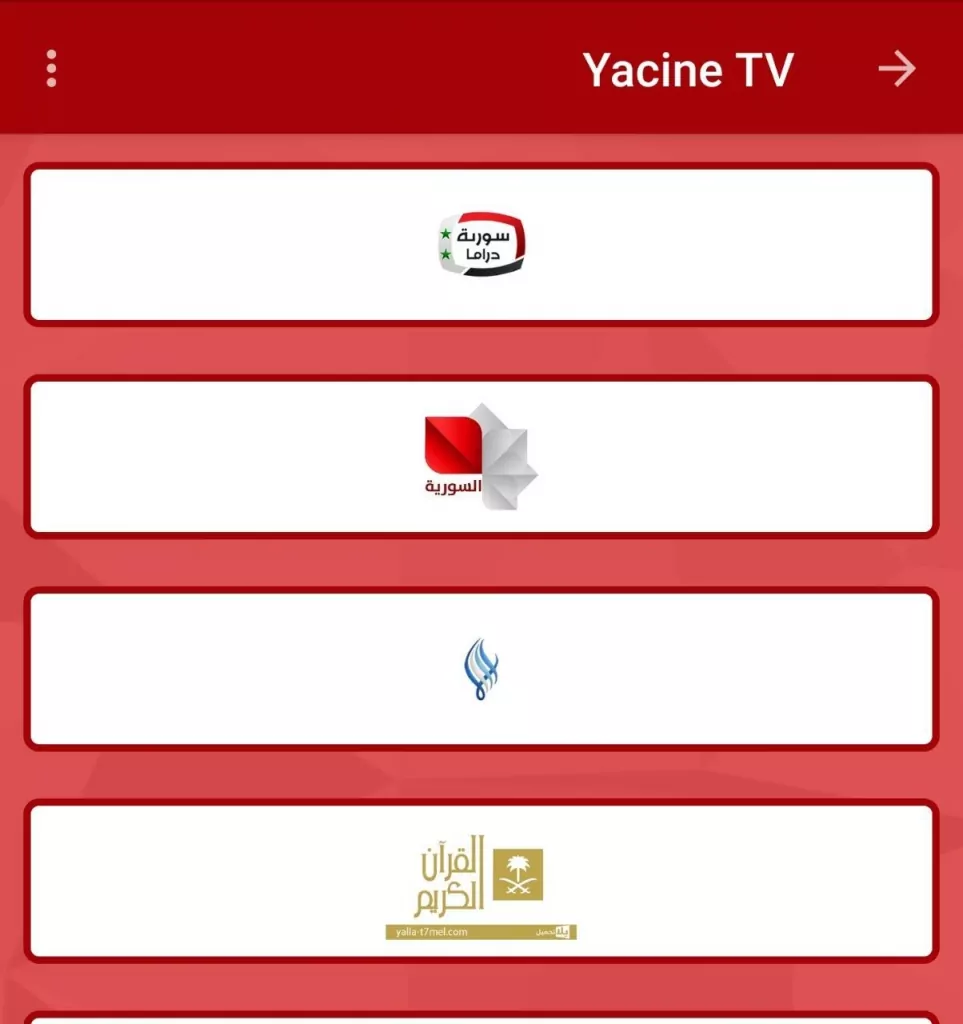The width and height of the screenshot is (963, 1024).
Task: Open the Al-Souriya channel card
Action: (481, 457)
